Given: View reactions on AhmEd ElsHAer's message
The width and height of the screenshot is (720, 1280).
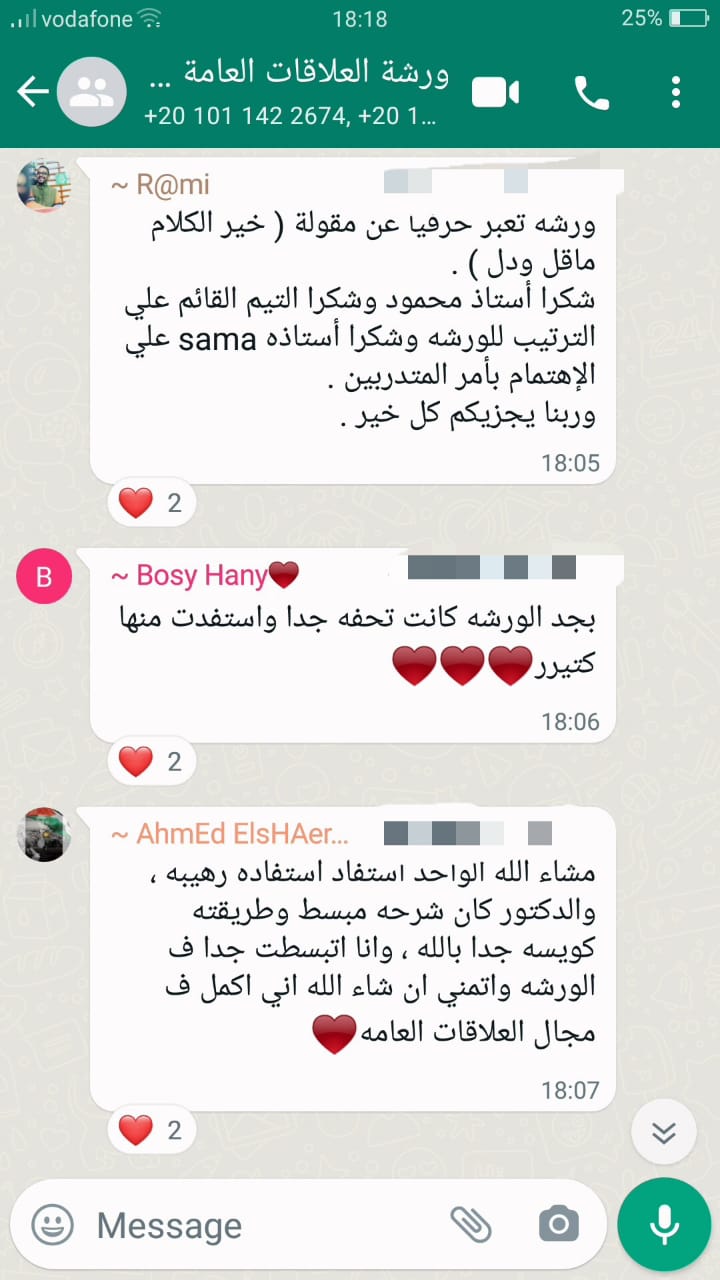Looking at the screenshot, I should [151, 1132].
